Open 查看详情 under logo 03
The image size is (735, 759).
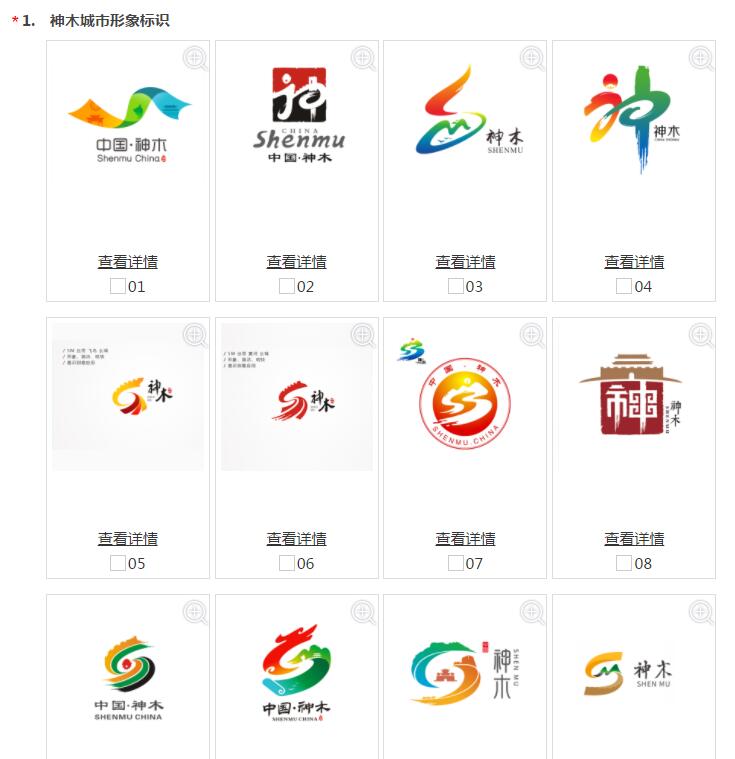465,262
